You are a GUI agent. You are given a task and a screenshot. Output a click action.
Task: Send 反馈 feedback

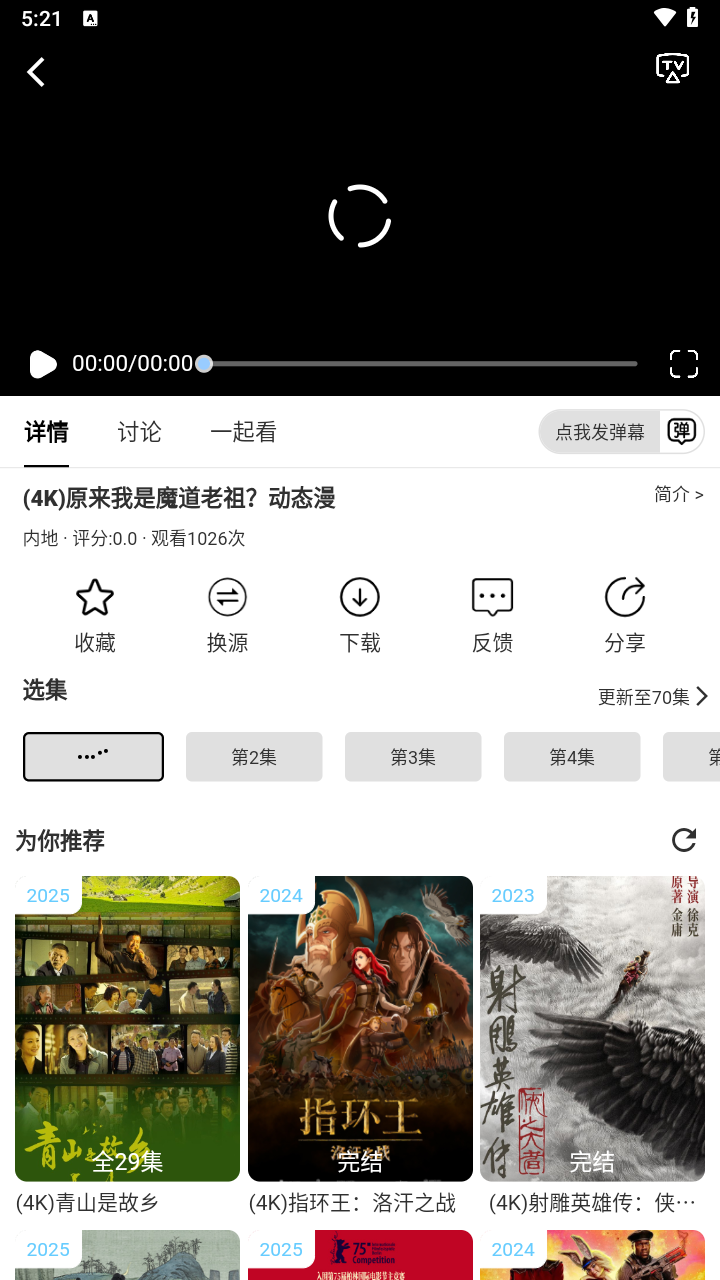[492, 615]
